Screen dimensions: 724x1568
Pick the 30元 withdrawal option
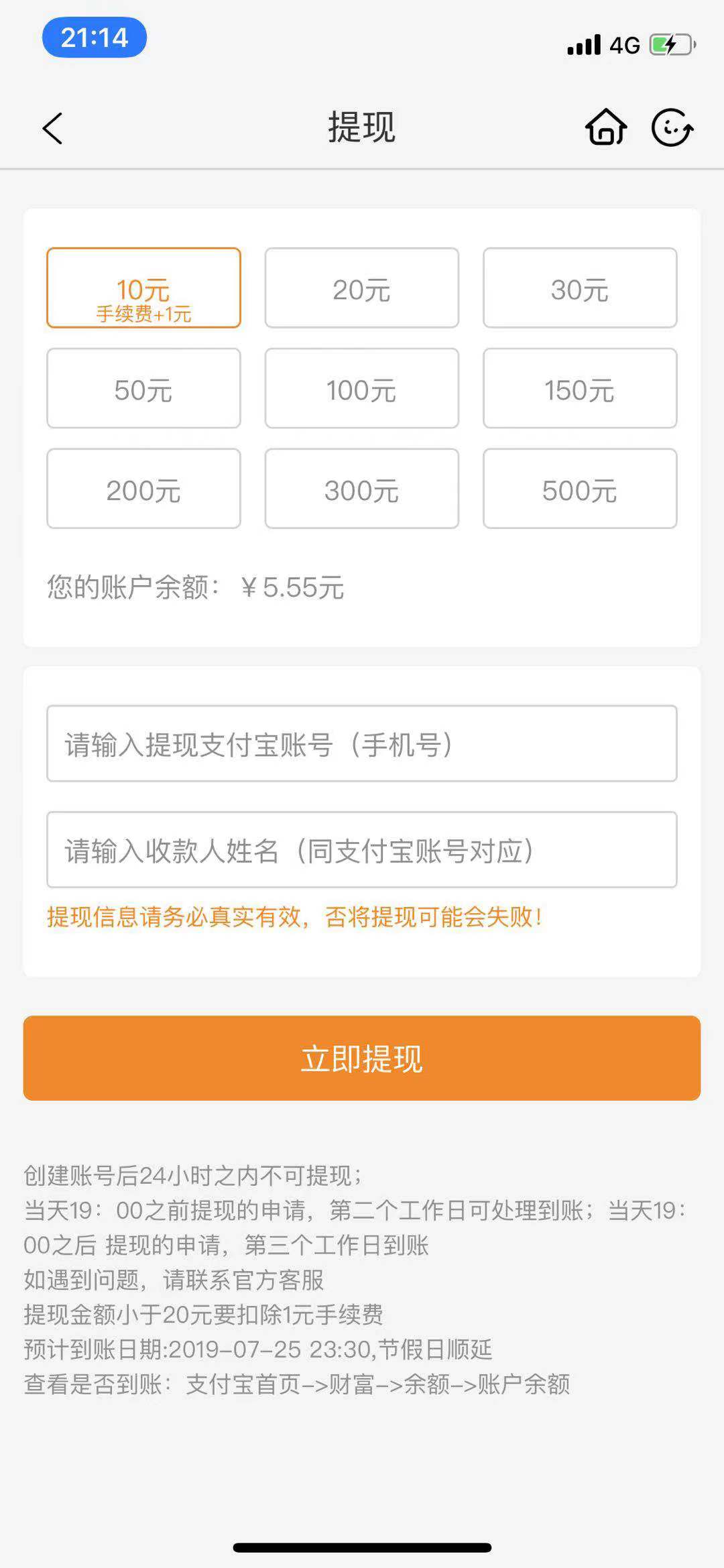580,288
